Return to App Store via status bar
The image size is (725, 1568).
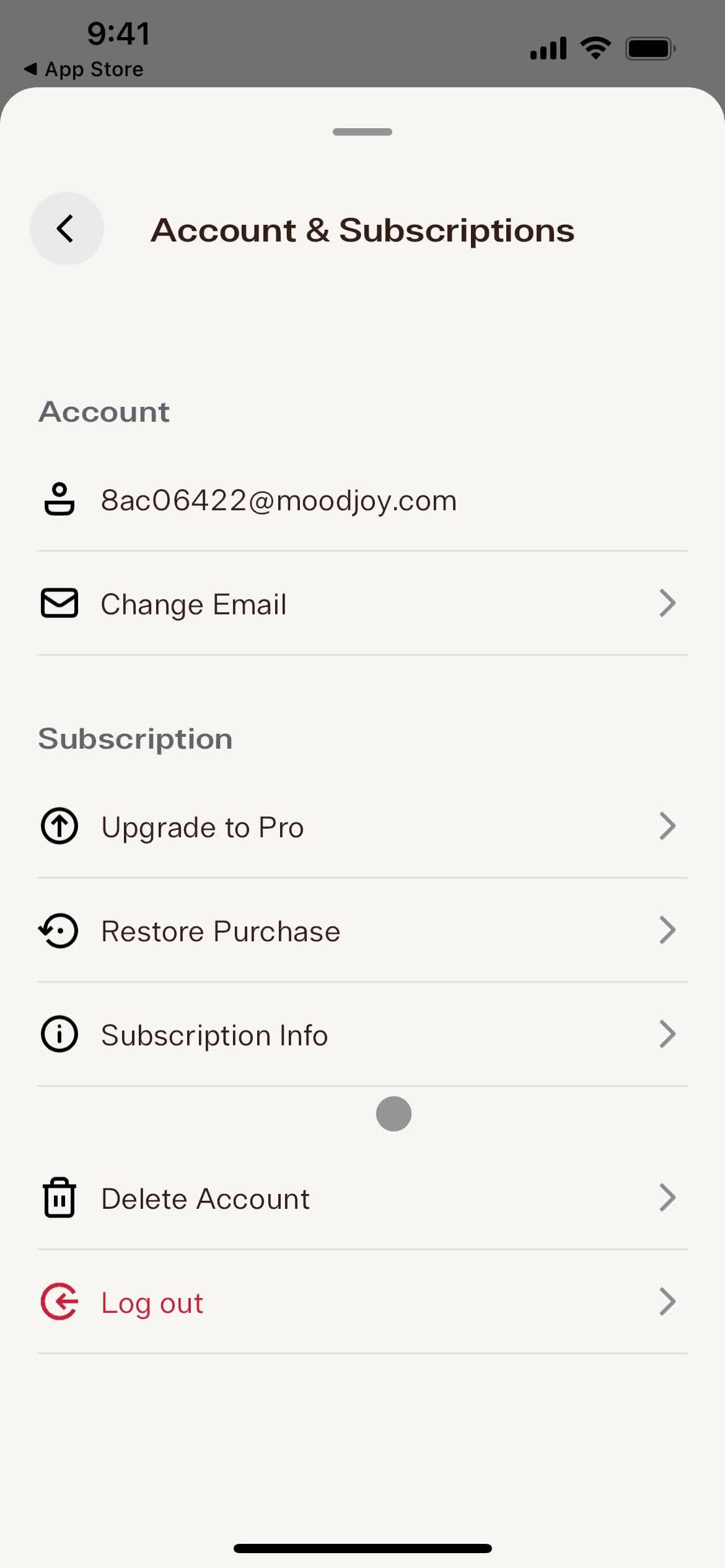click(x=84, y=69)
